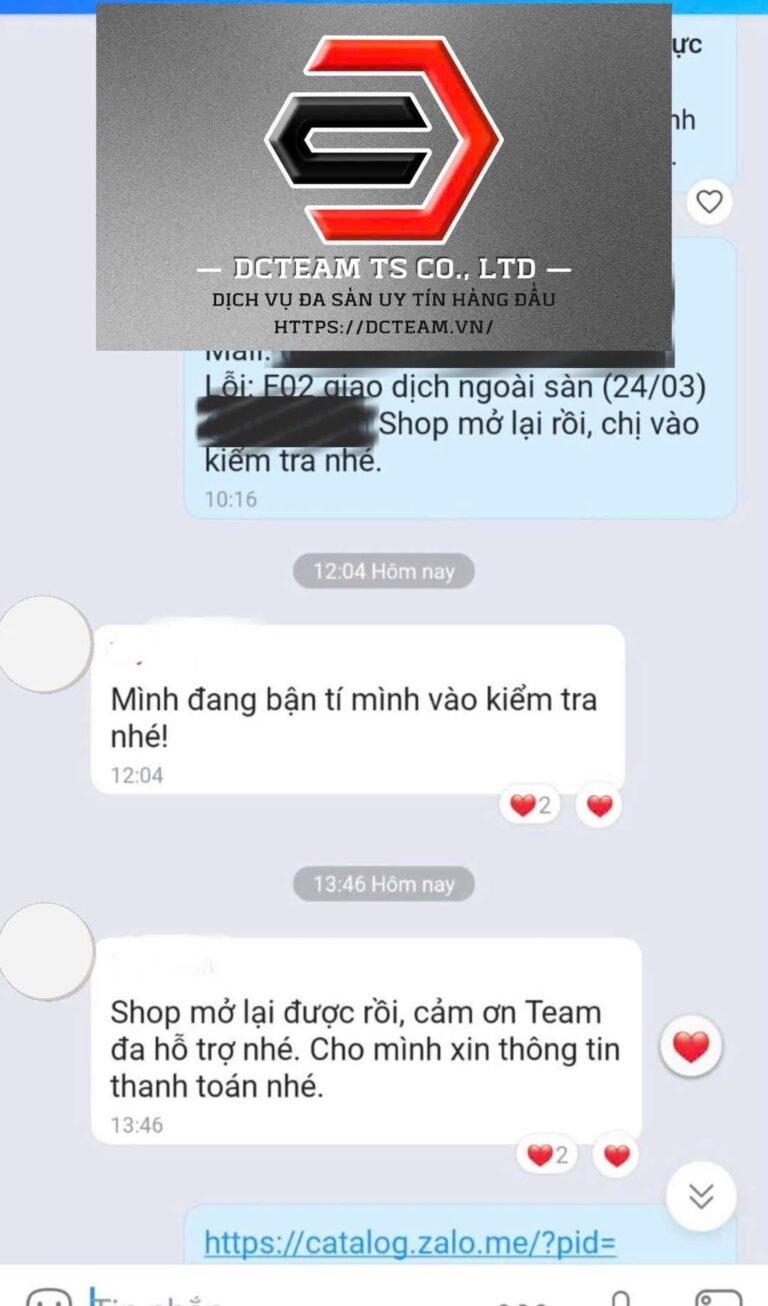Add heart reaction under the 13:46 message

[x=617, y=1156]
